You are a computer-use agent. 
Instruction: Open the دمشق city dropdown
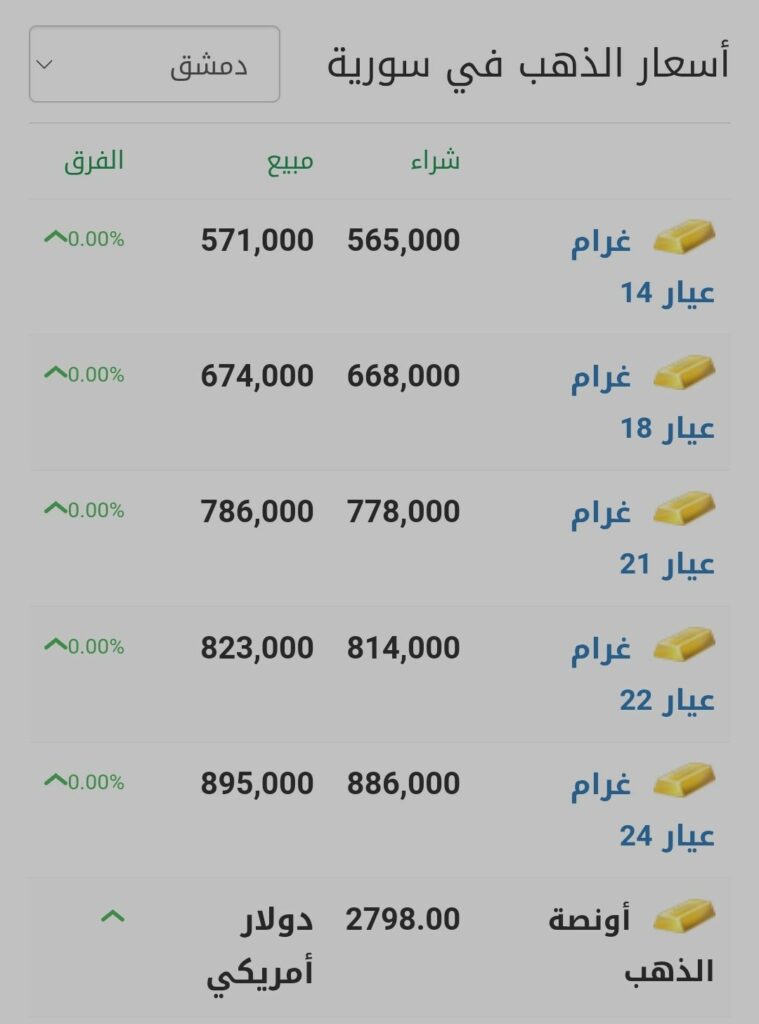154,65
